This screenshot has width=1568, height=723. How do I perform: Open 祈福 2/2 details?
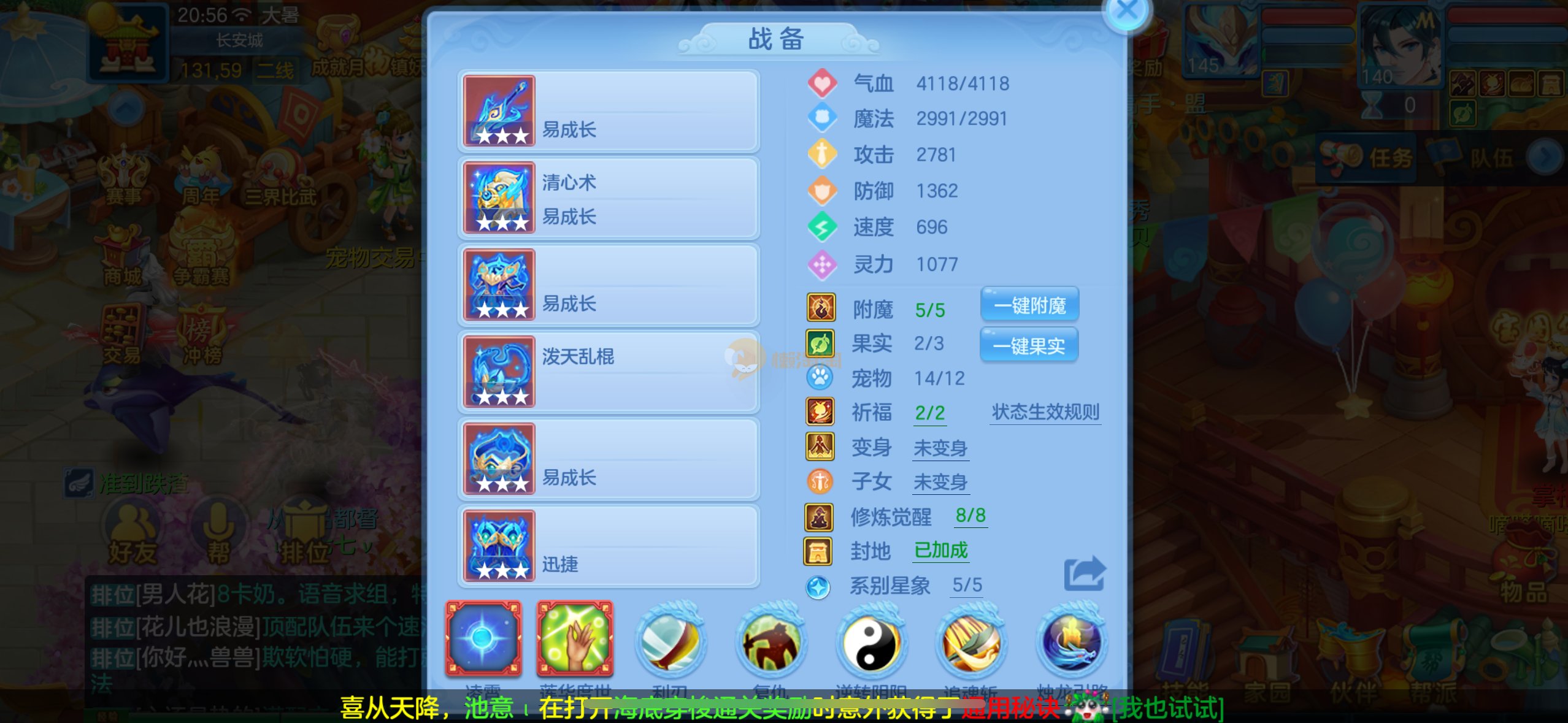930,413
